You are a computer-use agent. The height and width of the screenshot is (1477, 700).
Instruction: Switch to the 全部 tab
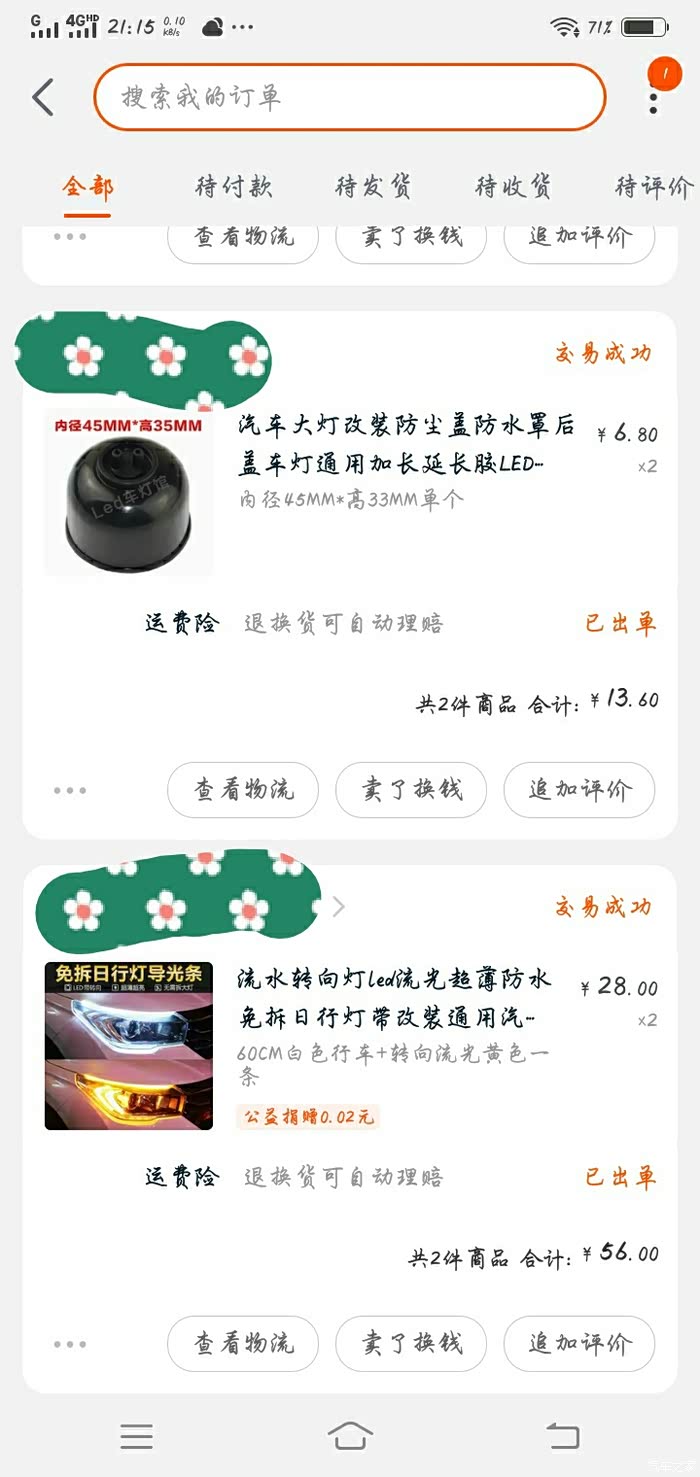point(88,187)
